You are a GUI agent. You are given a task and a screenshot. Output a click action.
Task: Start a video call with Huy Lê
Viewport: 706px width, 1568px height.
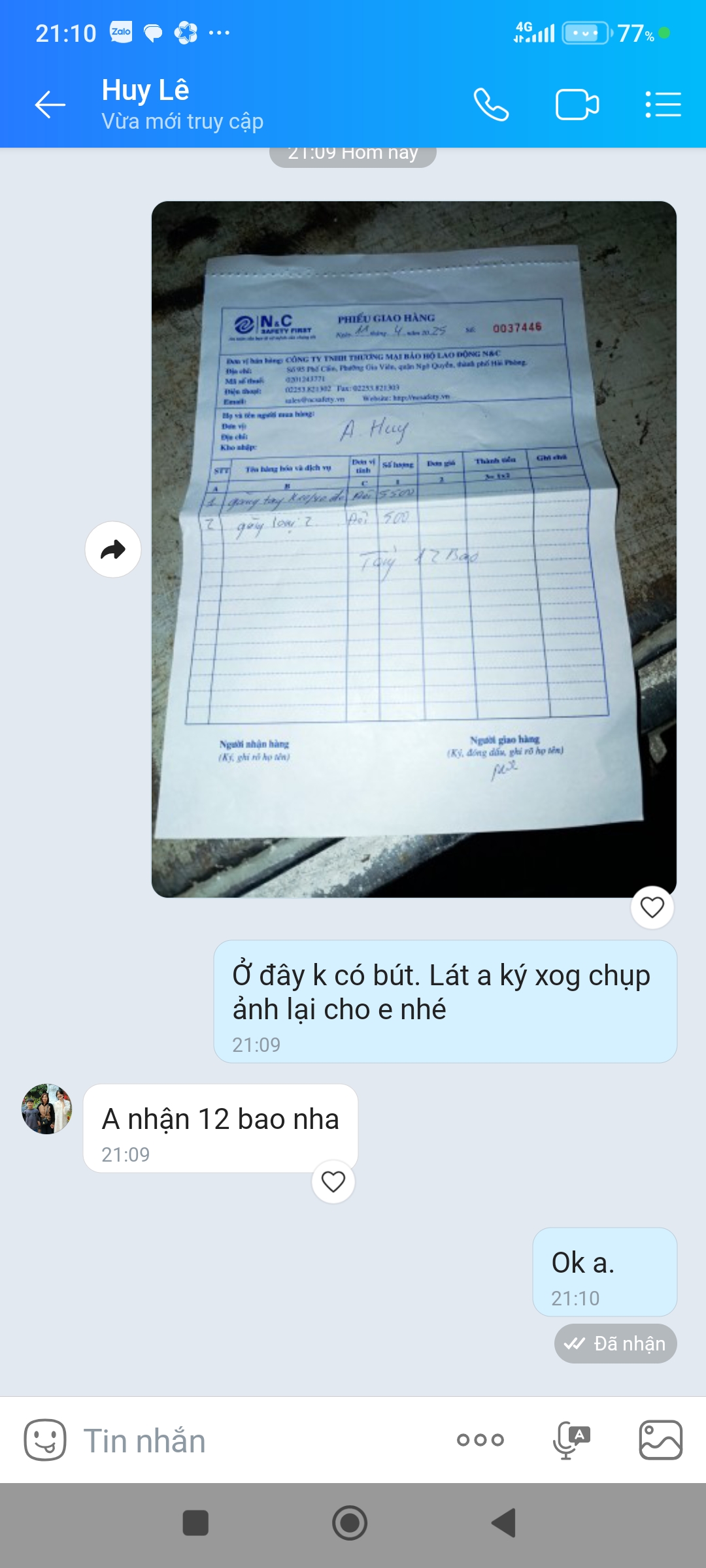pyautogui.click(x=577, y=105)
